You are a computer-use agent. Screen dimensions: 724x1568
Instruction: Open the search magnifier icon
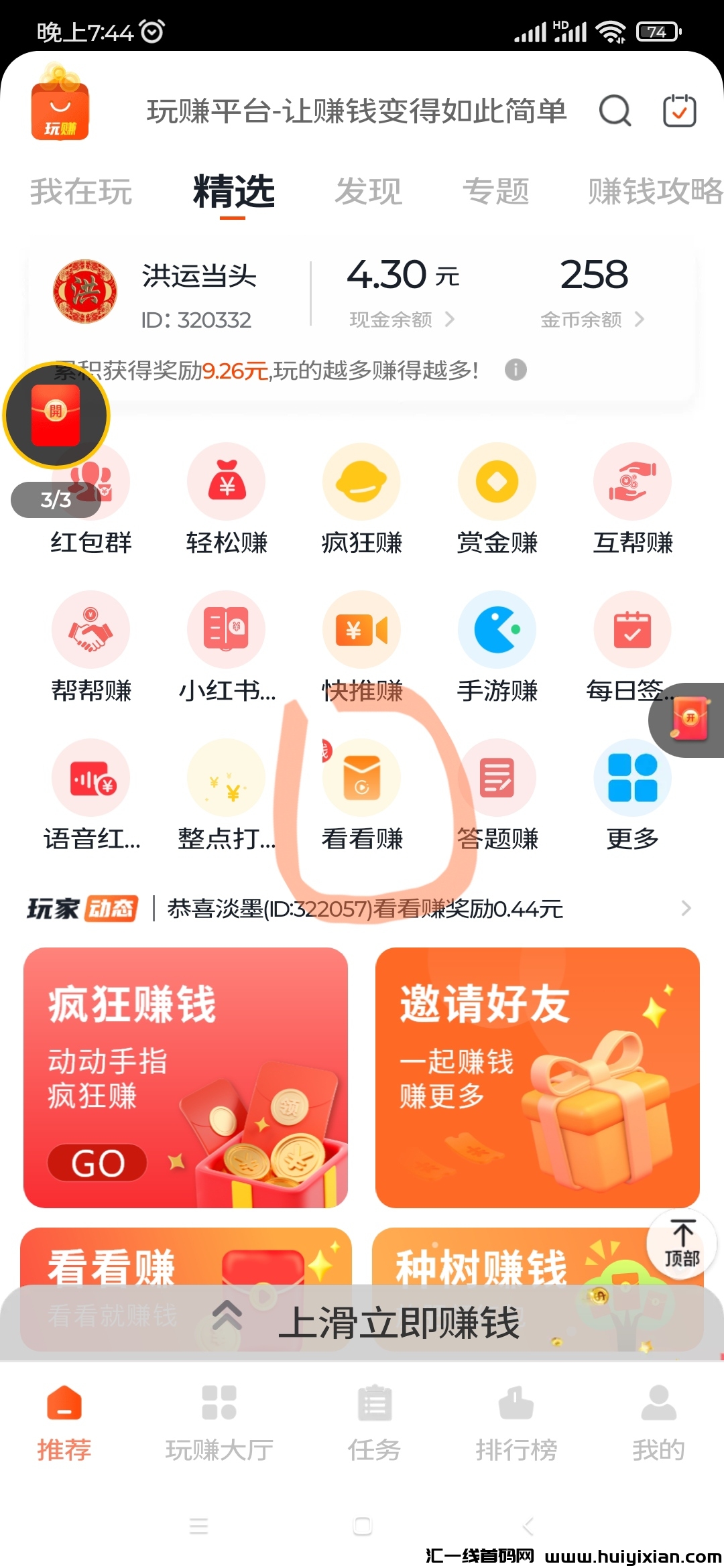[613, 111]
